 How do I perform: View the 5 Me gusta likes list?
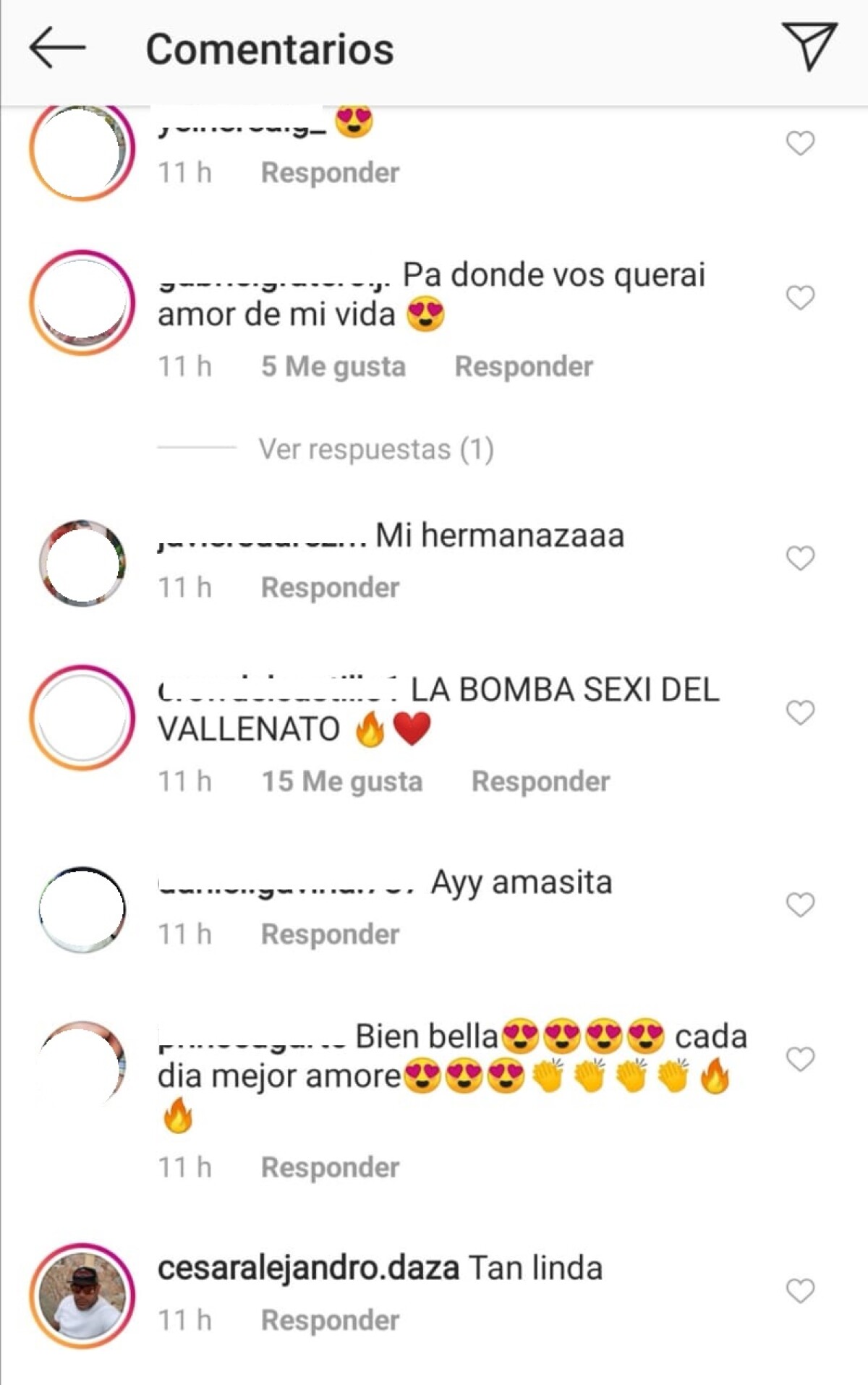333,367
